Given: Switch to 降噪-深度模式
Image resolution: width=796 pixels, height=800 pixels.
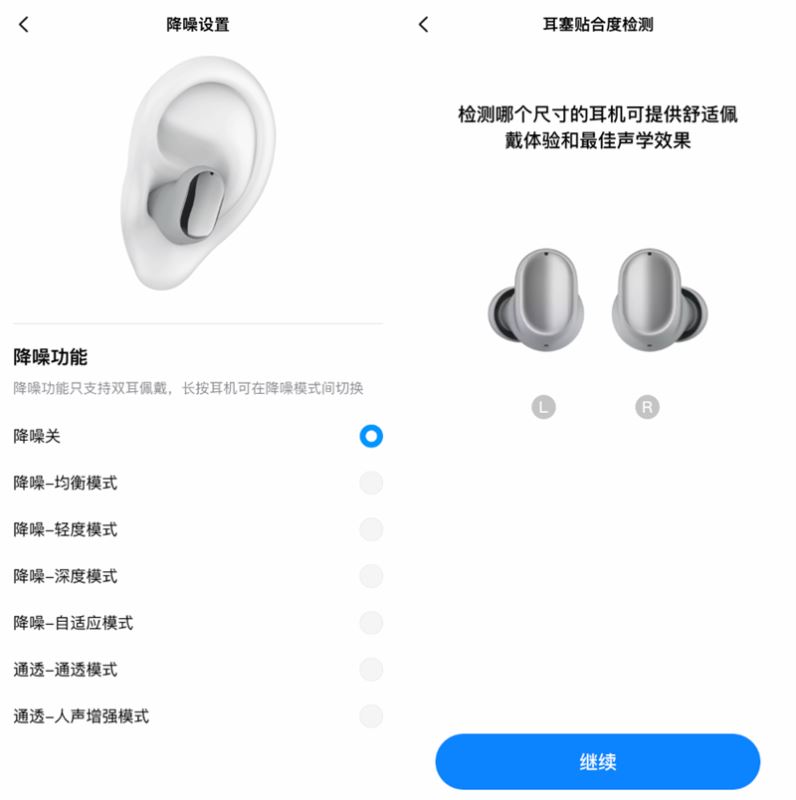Looking at the screenshot, I should [371, 576].
